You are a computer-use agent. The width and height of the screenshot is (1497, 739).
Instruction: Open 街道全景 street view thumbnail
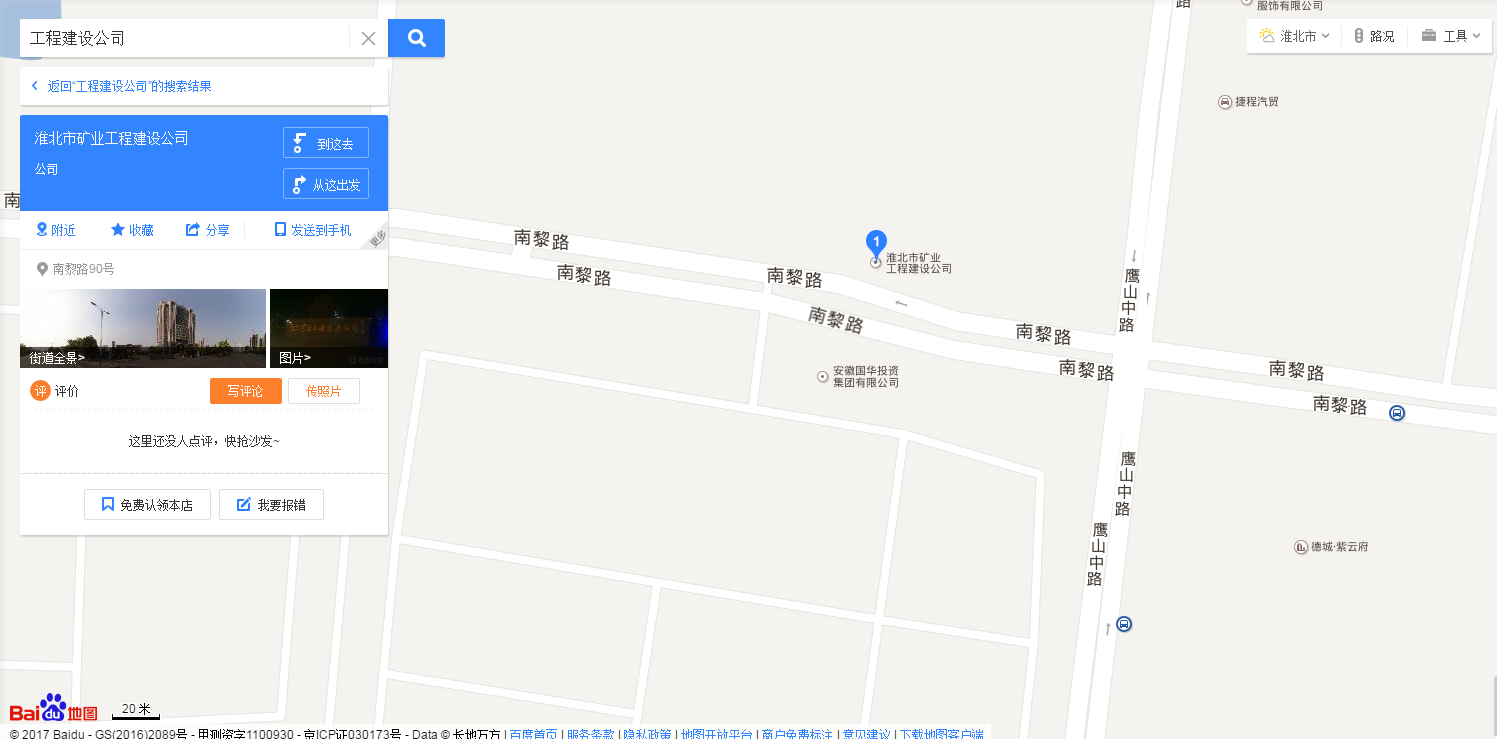(143, 328)
